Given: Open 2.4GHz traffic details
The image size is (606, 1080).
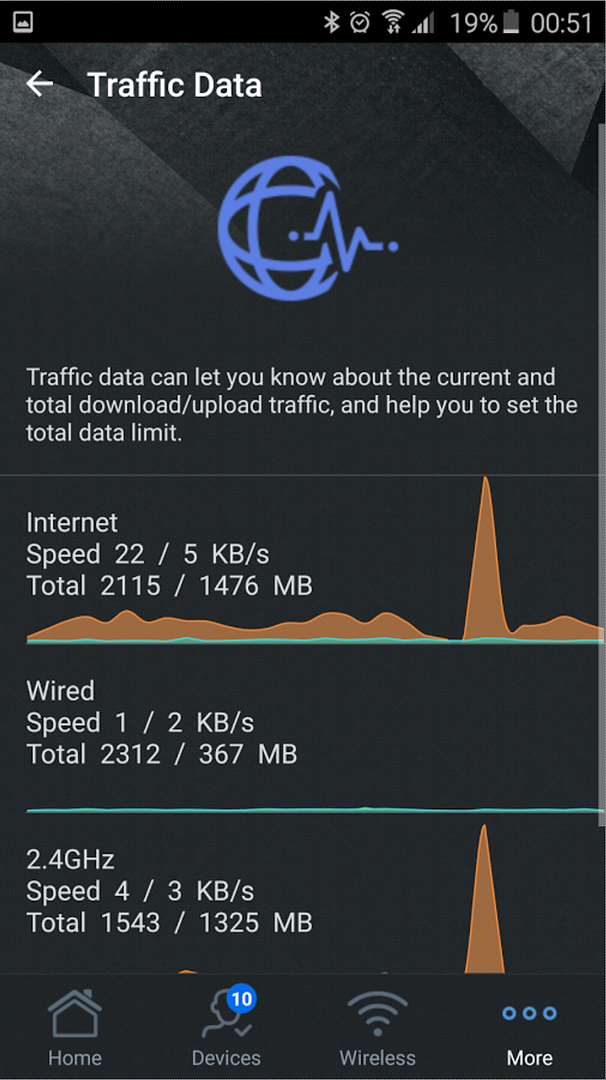Looking at the screenshot, I should (300, 895).
